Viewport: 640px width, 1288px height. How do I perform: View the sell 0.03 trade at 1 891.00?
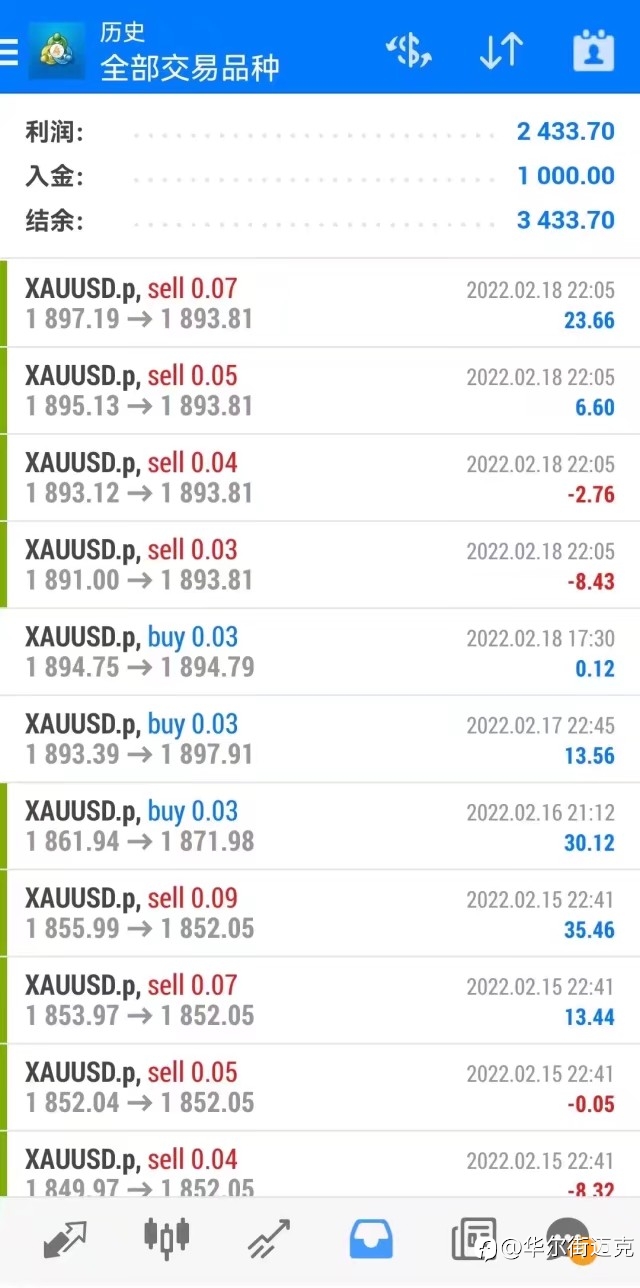pos(320,565)
